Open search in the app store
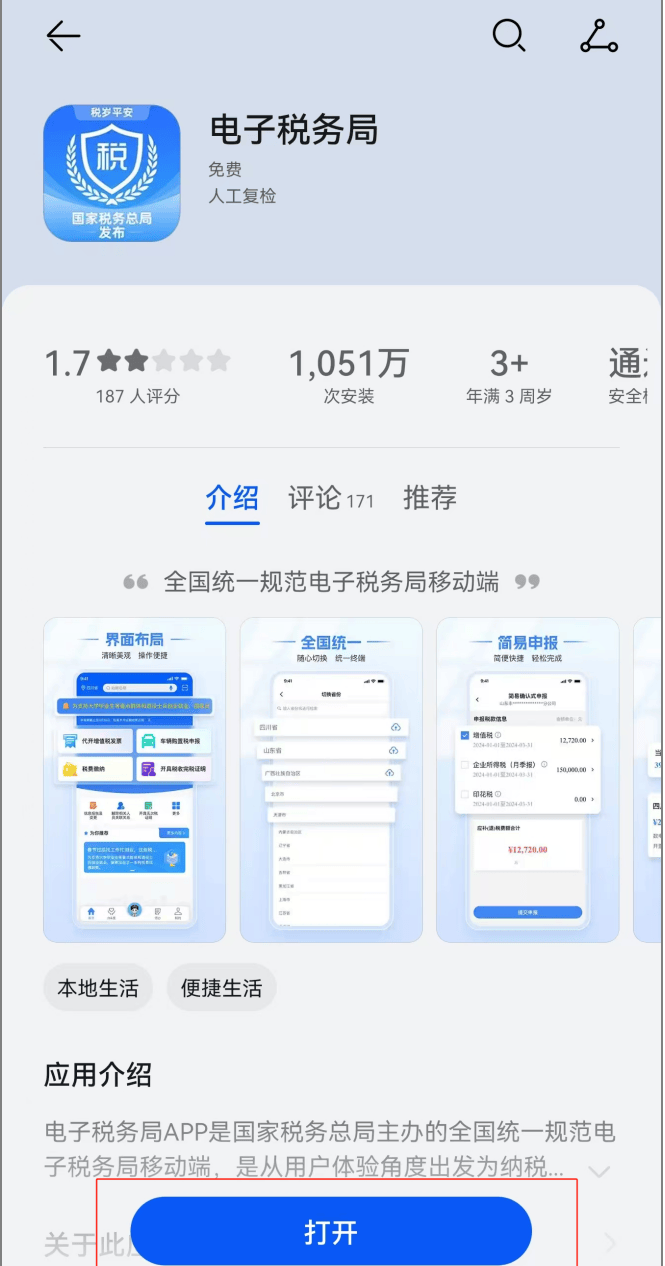 point(509,37)
